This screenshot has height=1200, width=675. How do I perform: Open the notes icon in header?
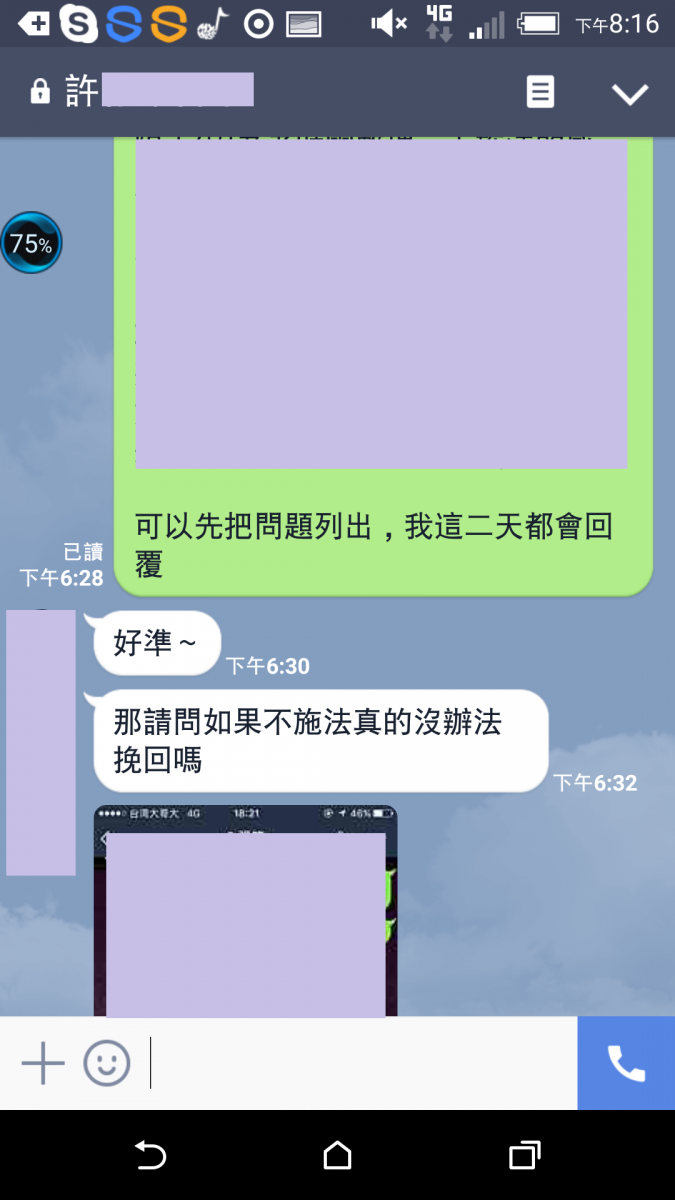[540, 93]
